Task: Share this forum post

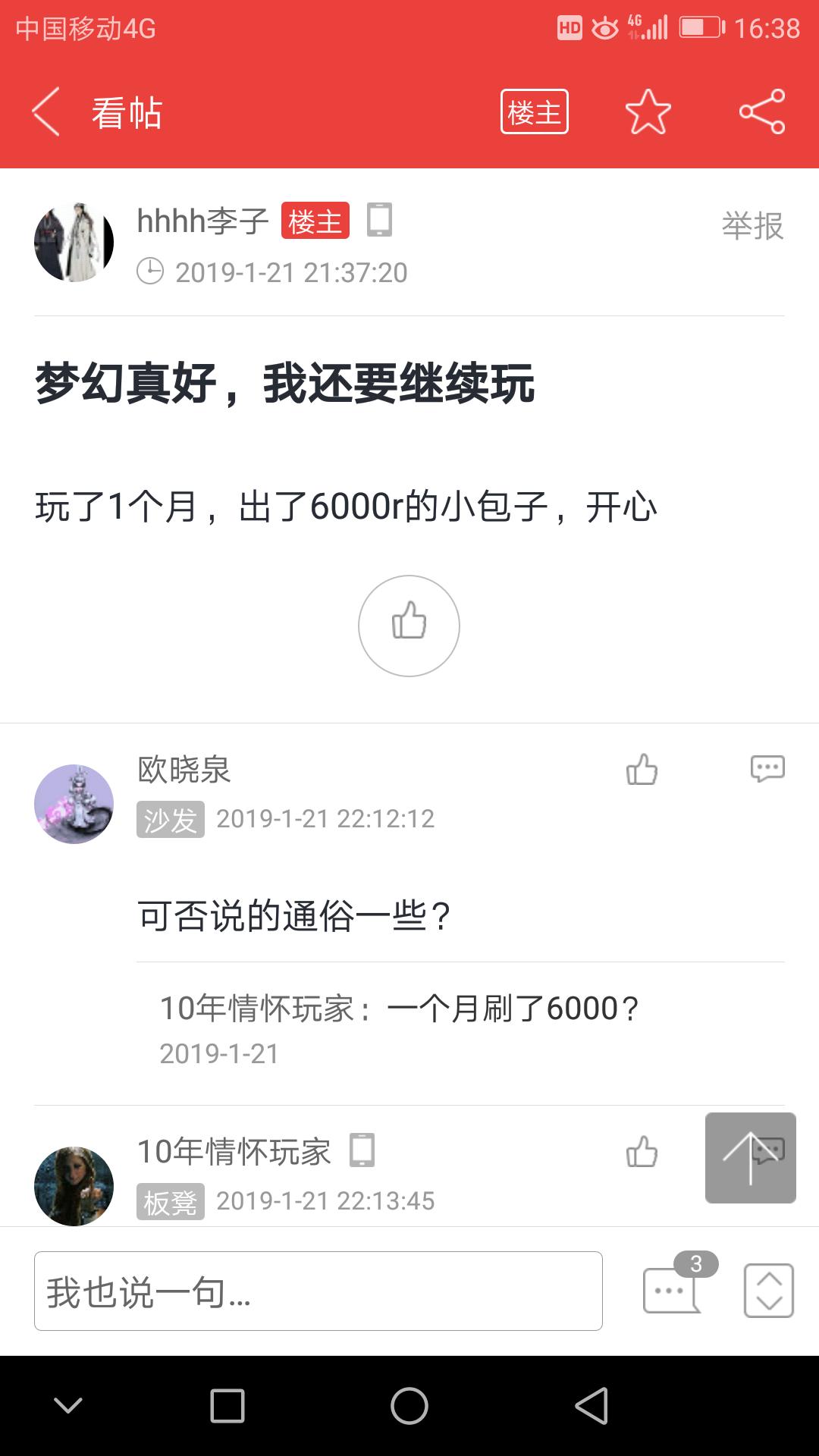Action: (762, 112)
